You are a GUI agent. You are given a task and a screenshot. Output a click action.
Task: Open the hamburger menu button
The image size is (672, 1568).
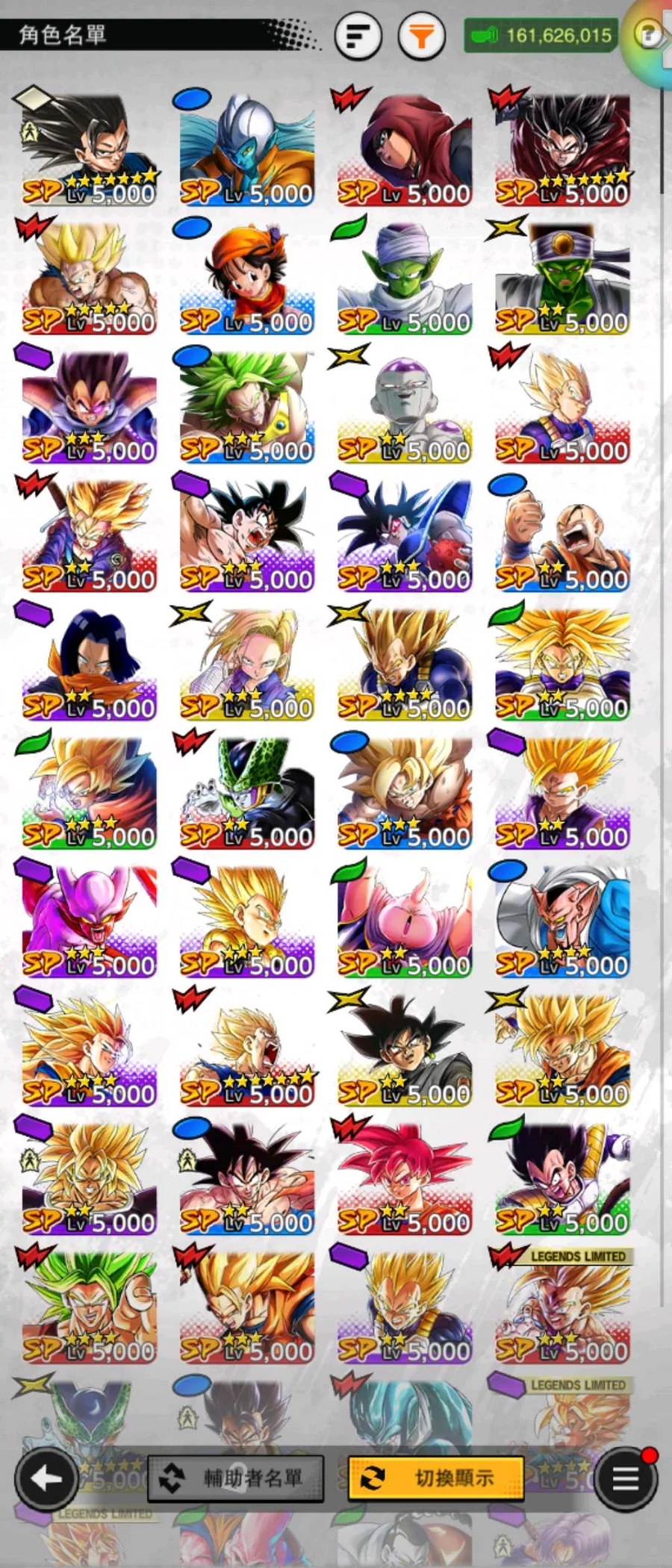coord(626,1478)
